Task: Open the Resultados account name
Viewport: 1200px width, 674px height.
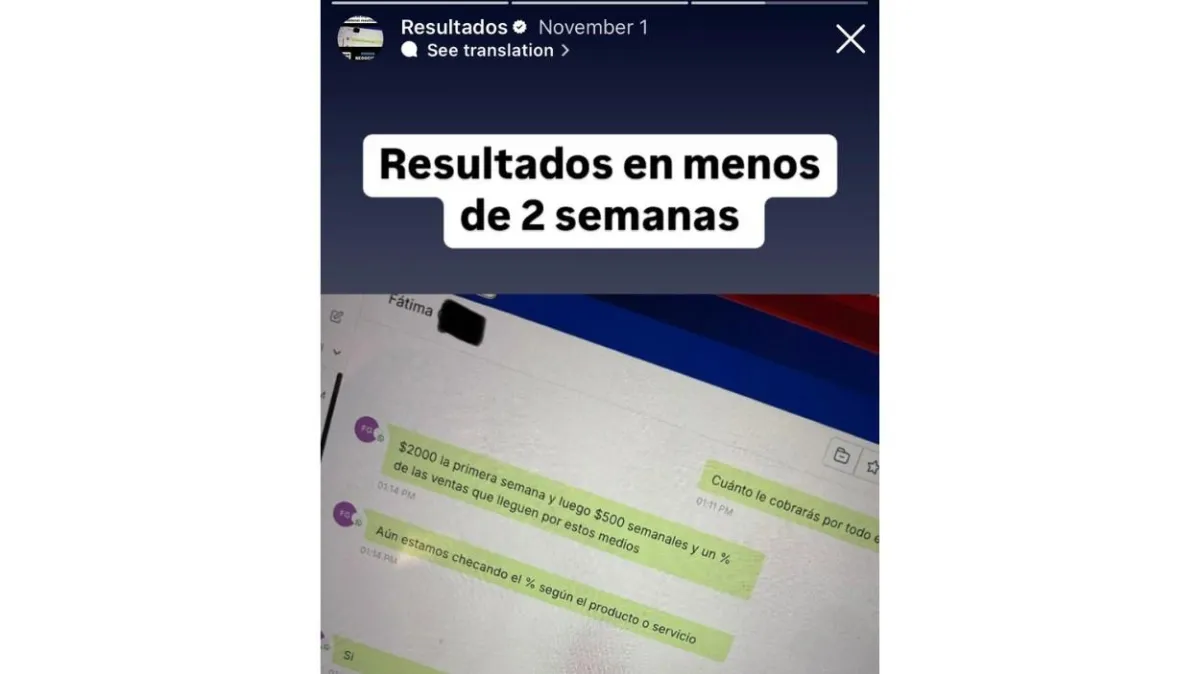Action: 454,27
